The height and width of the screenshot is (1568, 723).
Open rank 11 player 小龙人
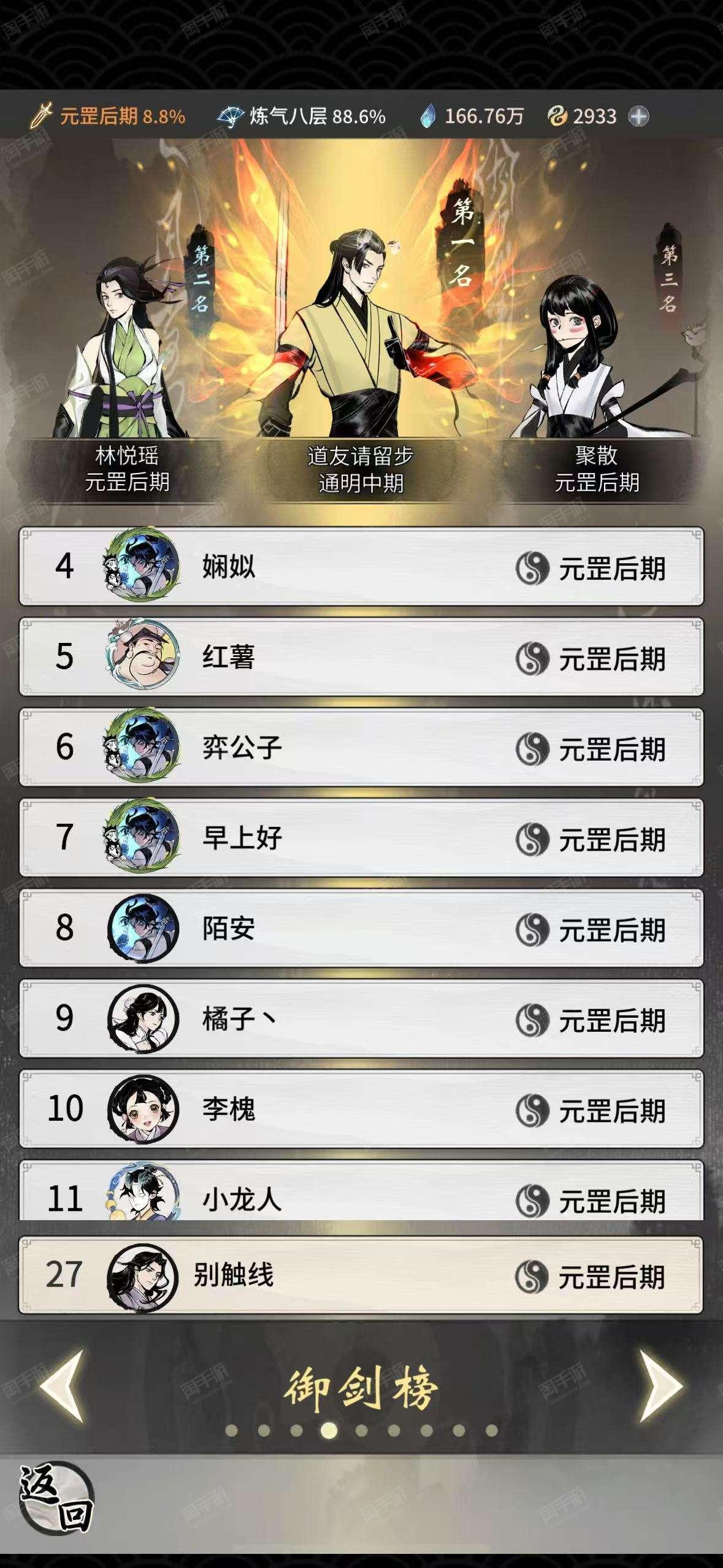[361, 1189]
